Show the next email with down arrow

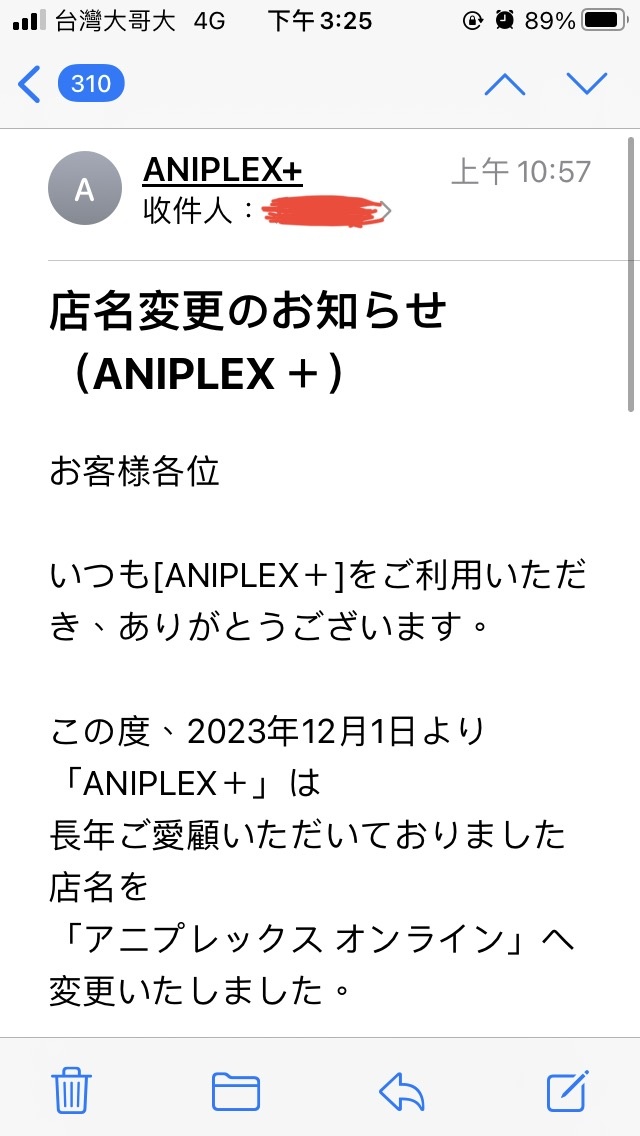[x=587, y=84]
